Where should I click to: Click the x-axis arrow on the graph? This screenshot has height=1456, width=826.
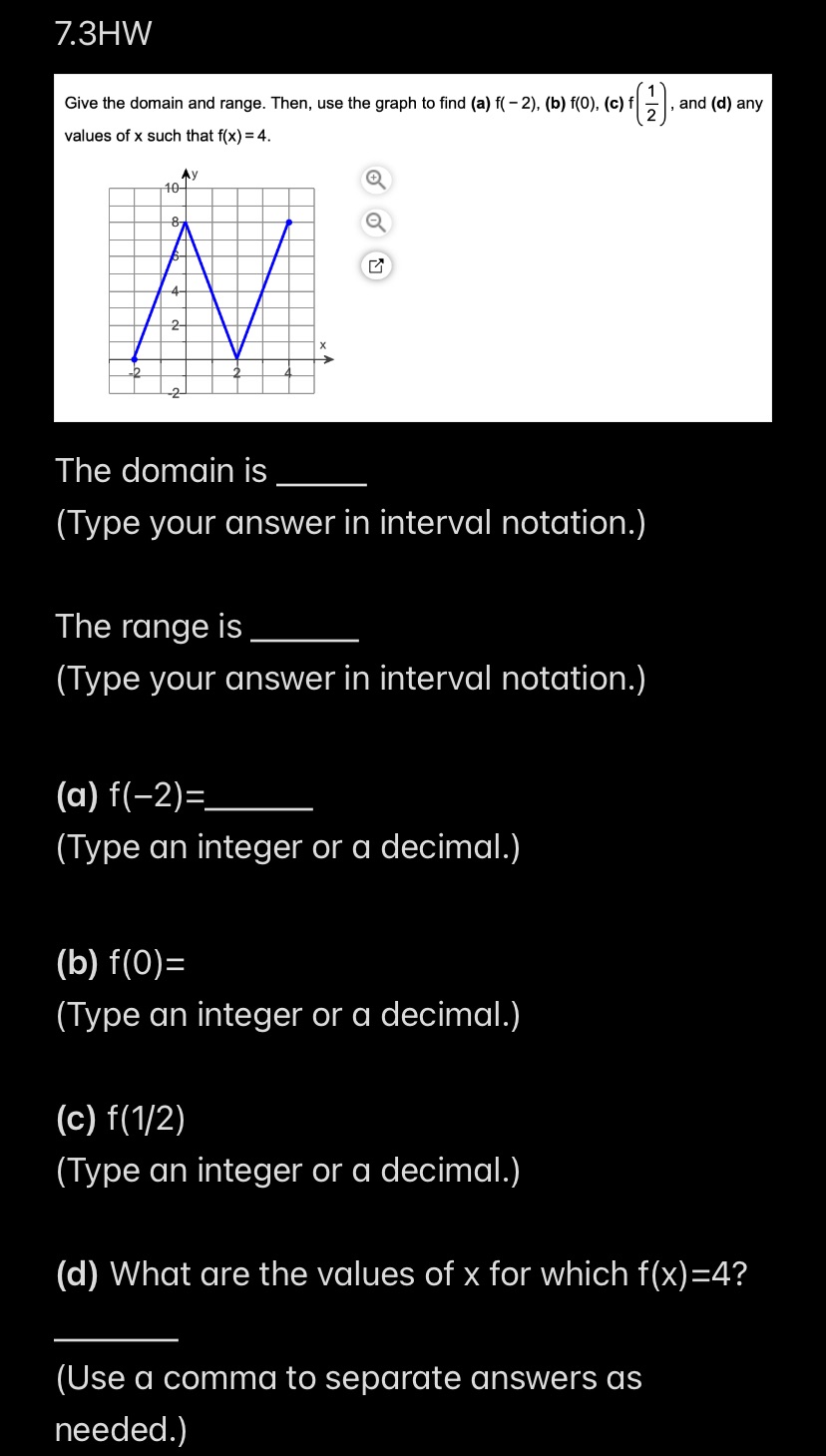(x=331, y=357)
